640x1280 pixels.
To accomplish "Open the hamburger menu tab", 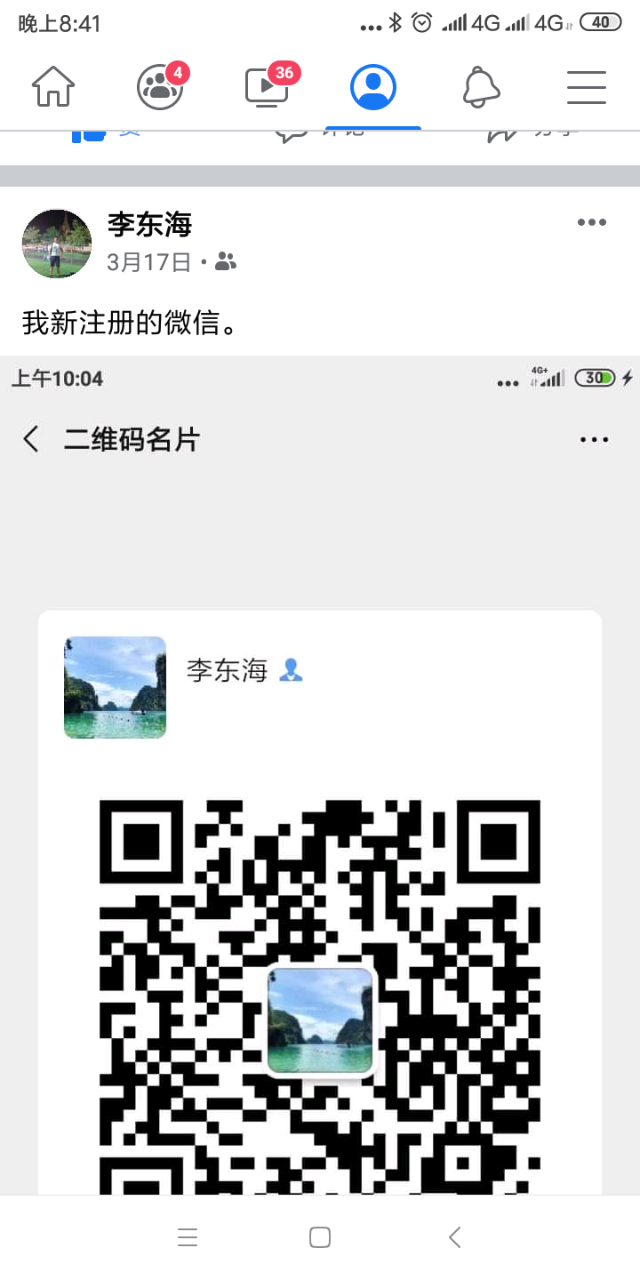I will (x=587, y=87).
